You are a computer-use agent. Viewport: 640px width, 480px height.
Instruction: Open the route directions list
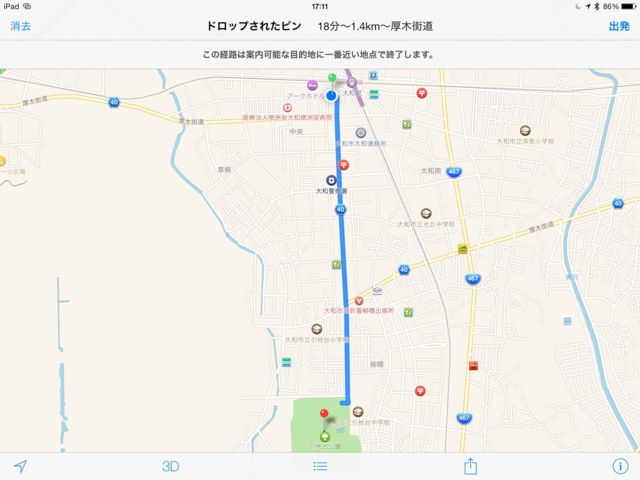pyautogui.click(x=320, y=466)
